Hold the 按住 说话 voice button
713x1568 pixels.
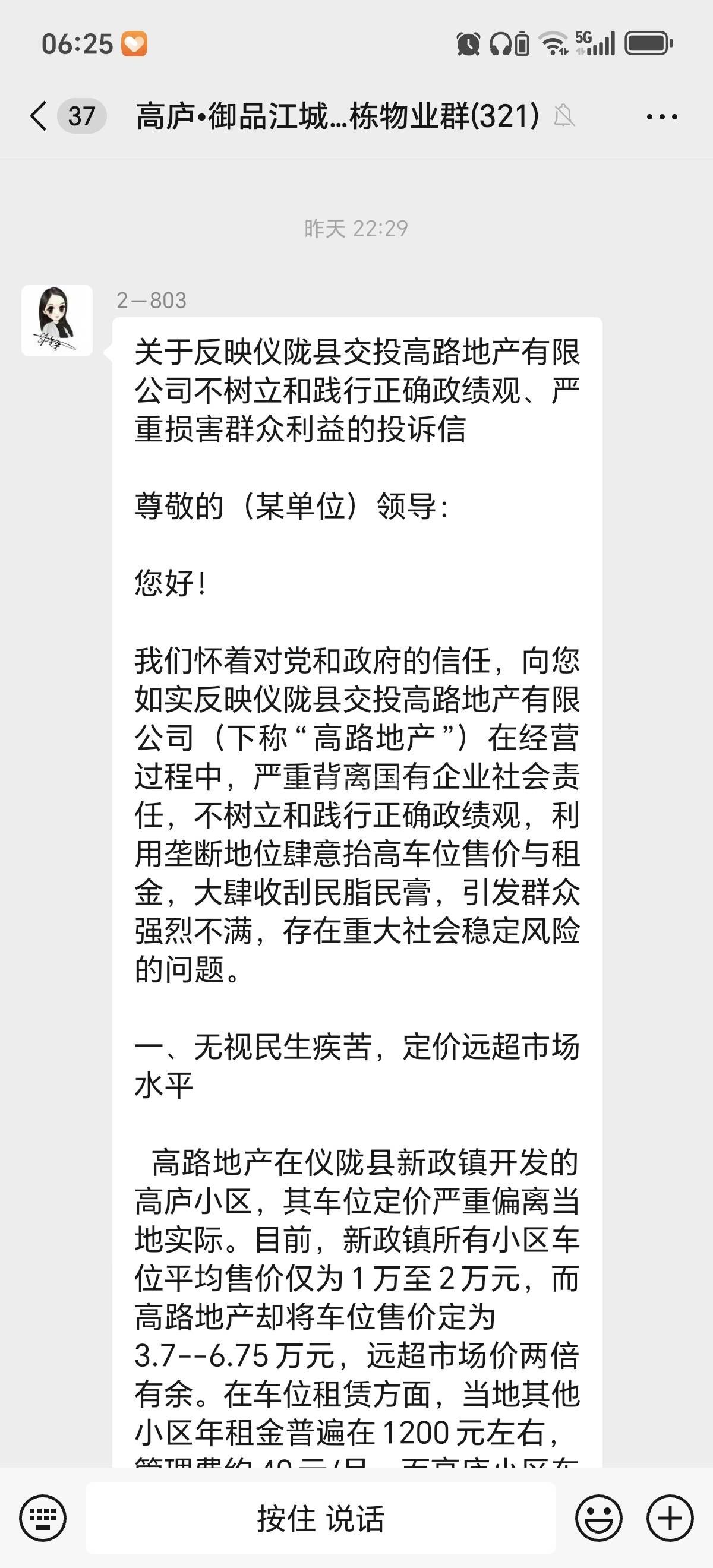tap(321, 1518)
